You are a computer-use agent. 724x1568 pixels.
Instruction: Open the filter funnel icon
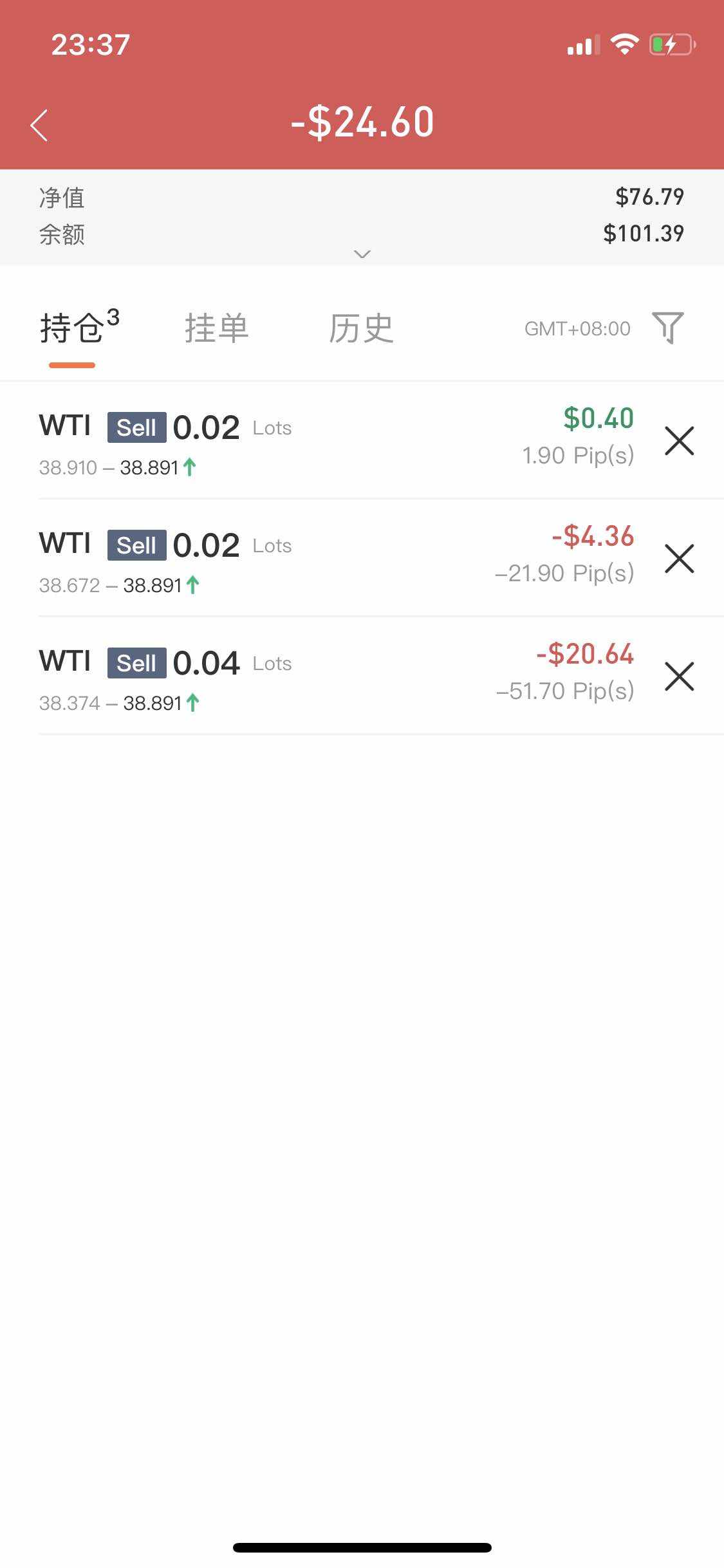pyautogui.click(x=667, y=328)
